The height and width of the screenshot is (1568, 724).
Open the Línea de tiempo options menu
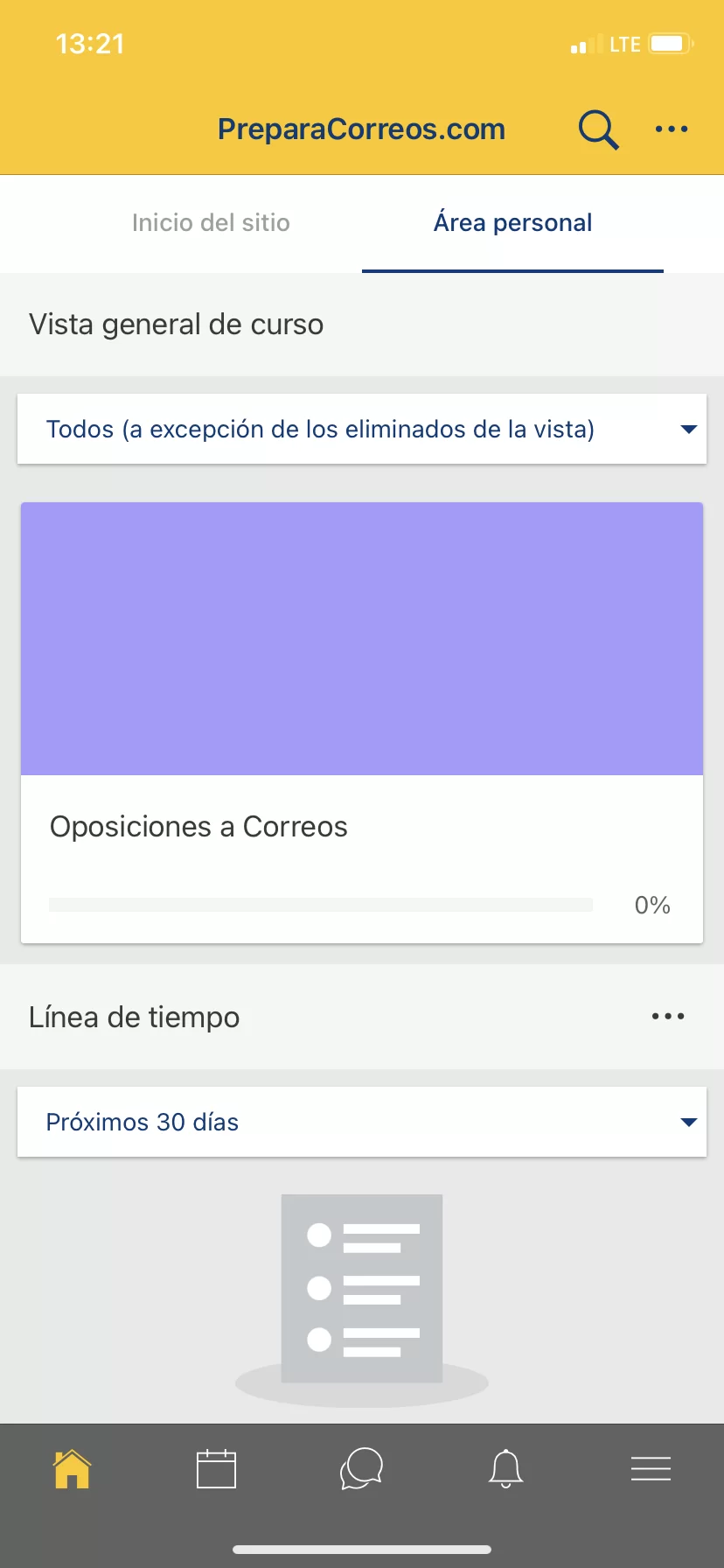pos(667,1016)
